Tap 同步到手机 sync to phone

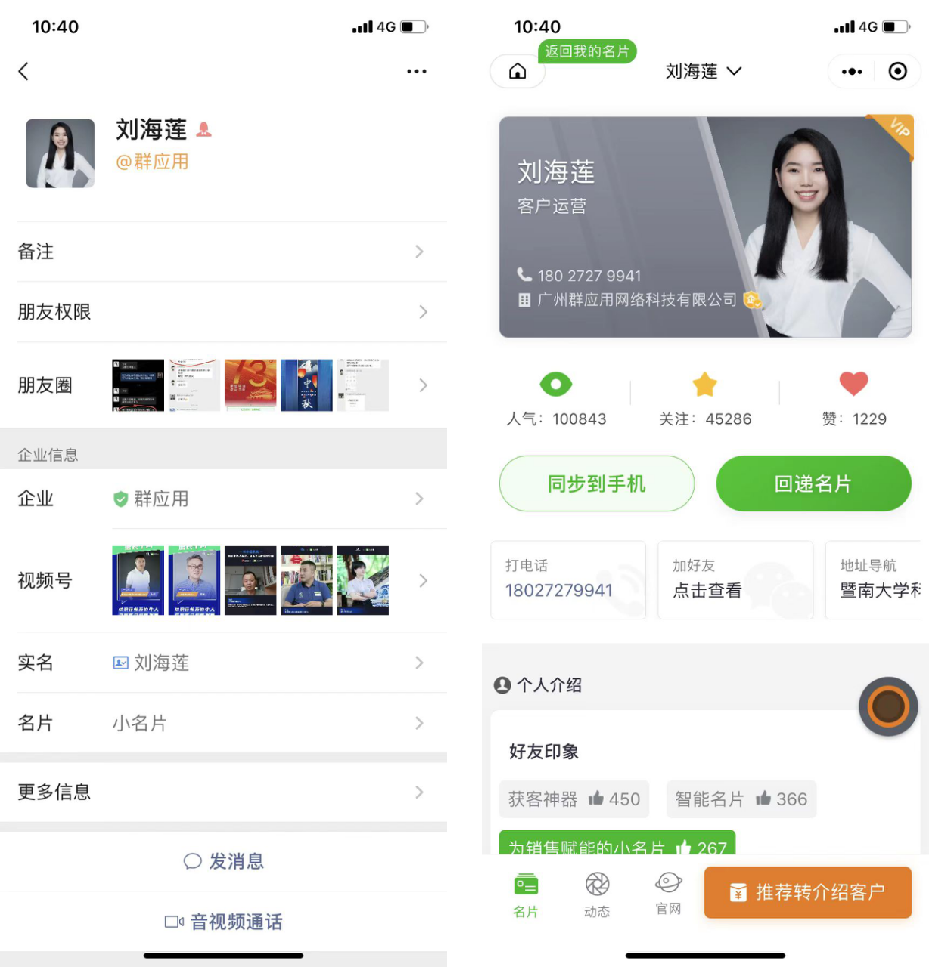click(x=596, y=484)
